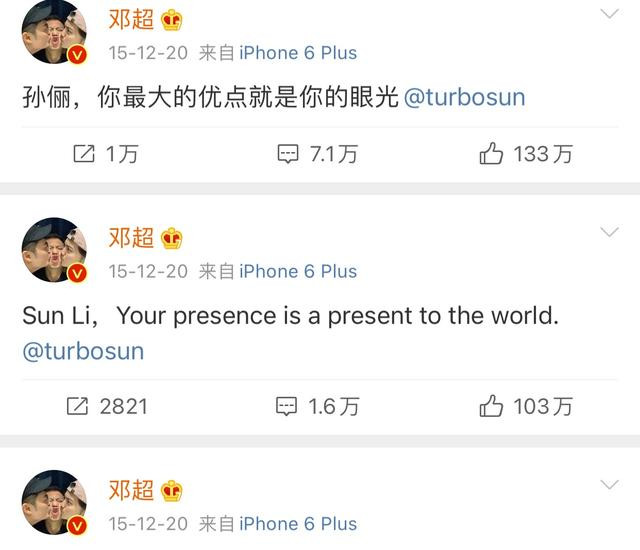Open 邓超's avatar on the English post
Image resolution: width=640 pixels, height=550 pixels.
pos(55,250)
